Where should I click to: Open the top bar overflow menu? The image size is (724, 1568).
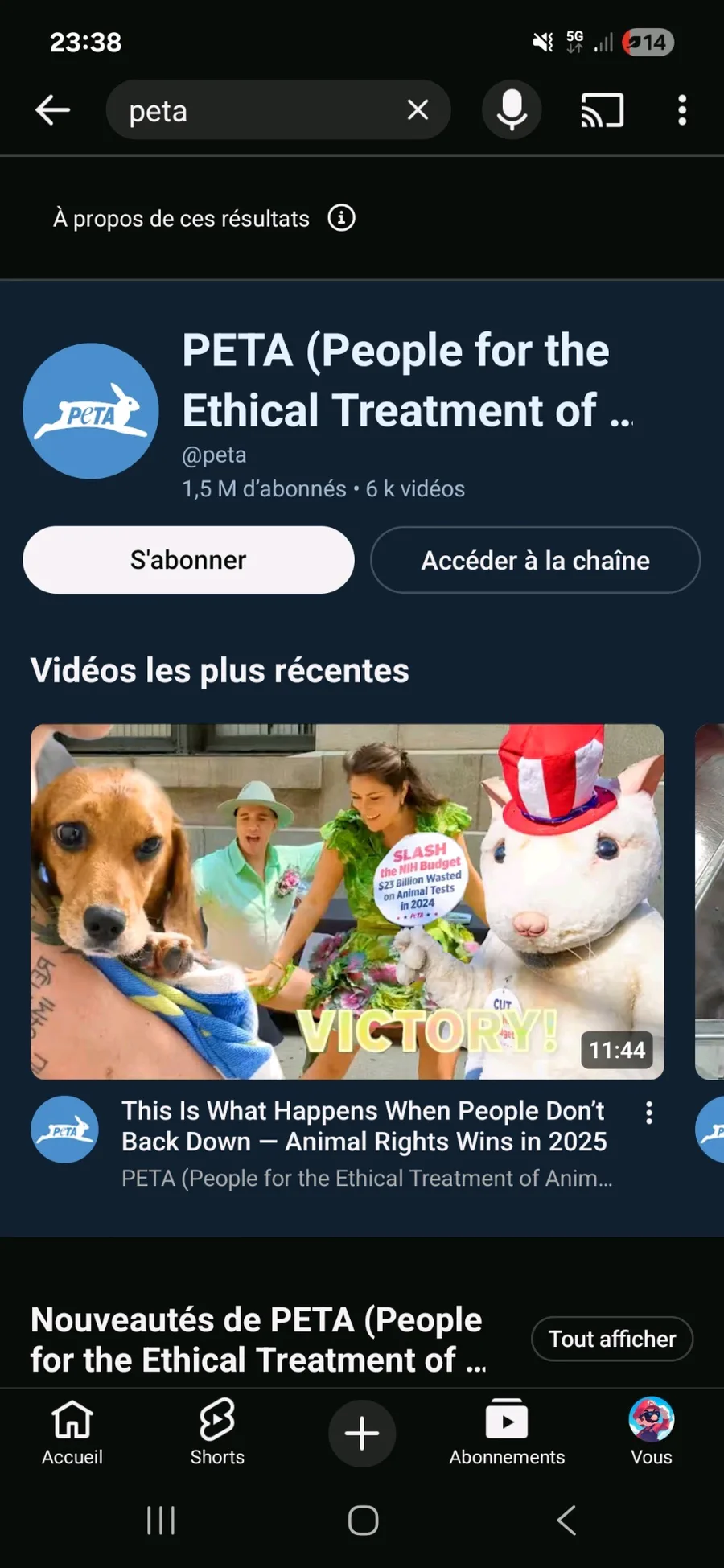coord(682,110)
